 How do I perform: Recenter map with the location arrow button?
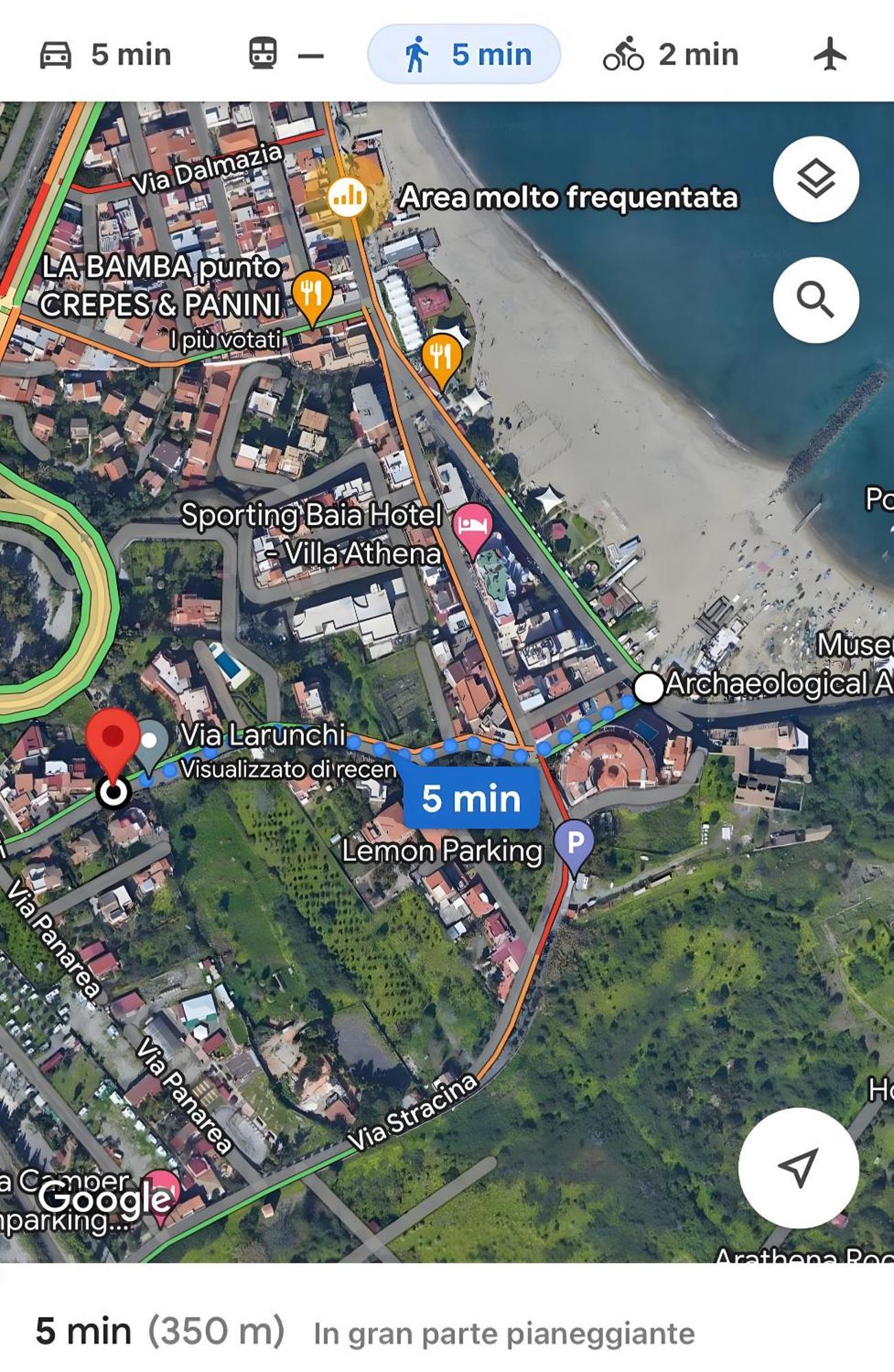pyautogui.click(x=799, y=1168)
